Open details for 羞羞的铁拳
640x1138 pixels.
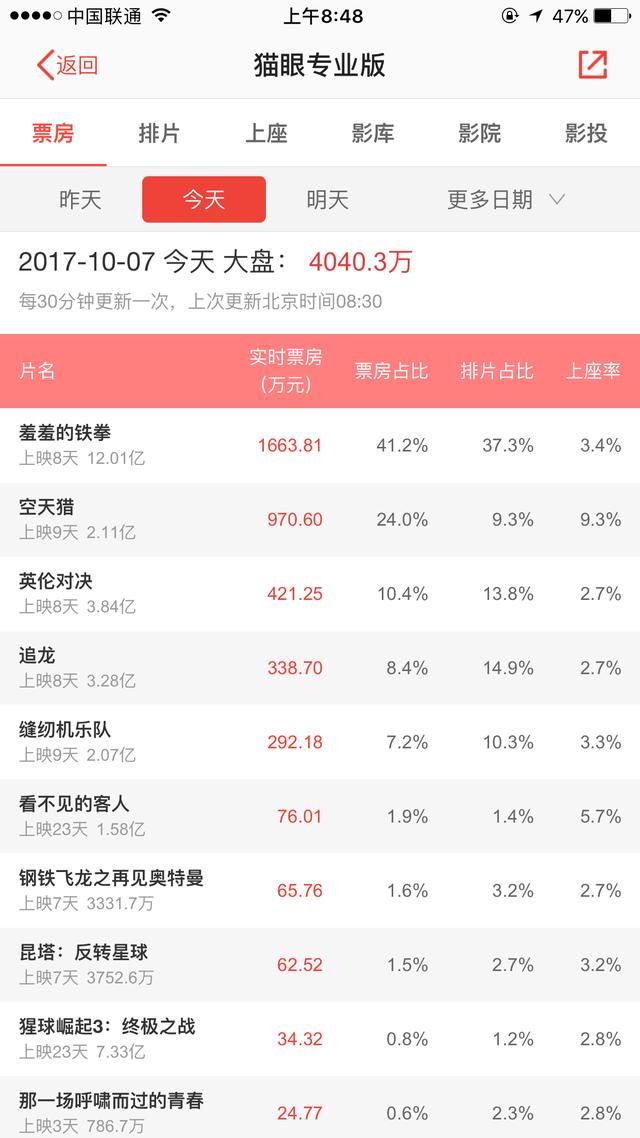pos(320,445)
